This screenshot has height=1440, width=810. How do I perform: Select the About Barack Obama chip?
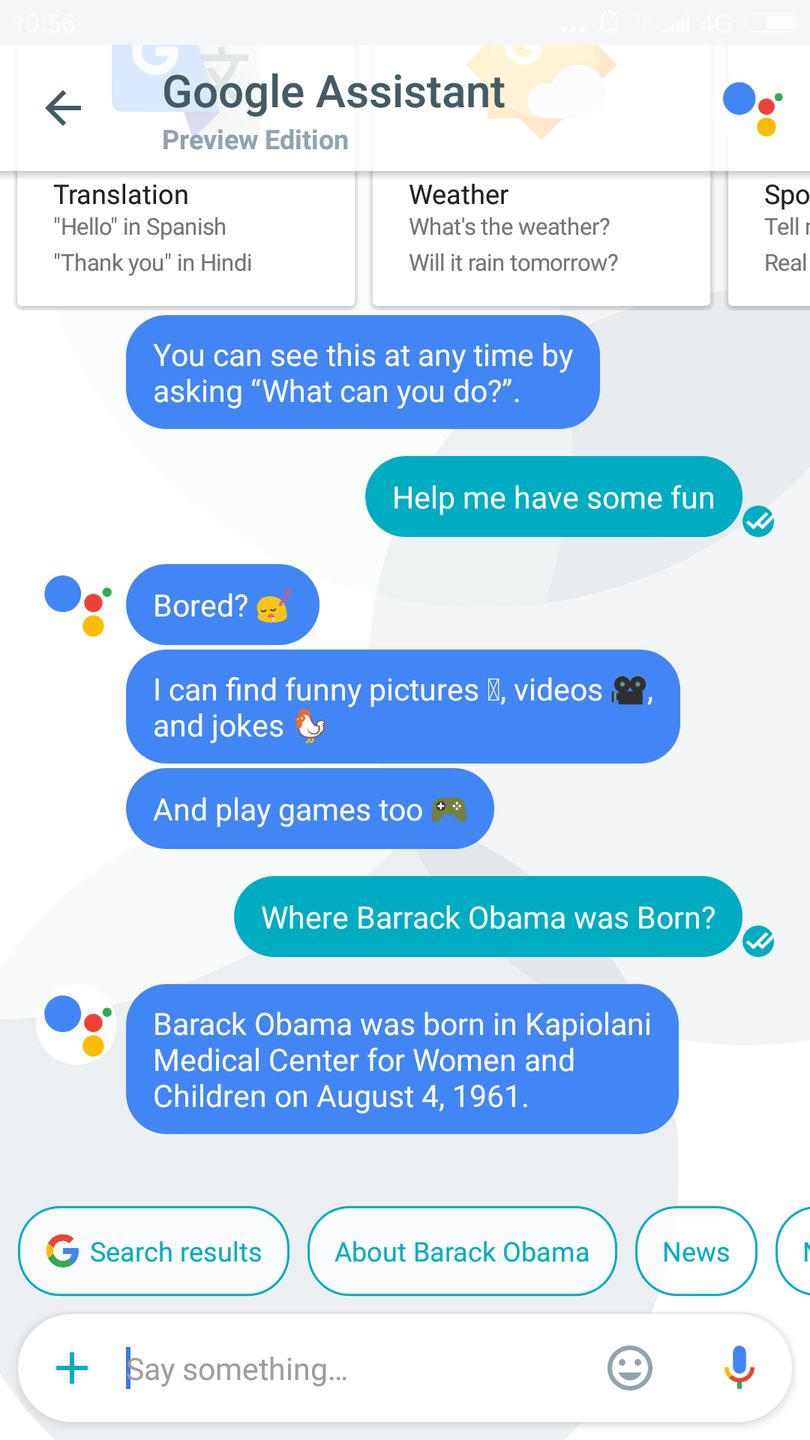[x=462, y=1251]
